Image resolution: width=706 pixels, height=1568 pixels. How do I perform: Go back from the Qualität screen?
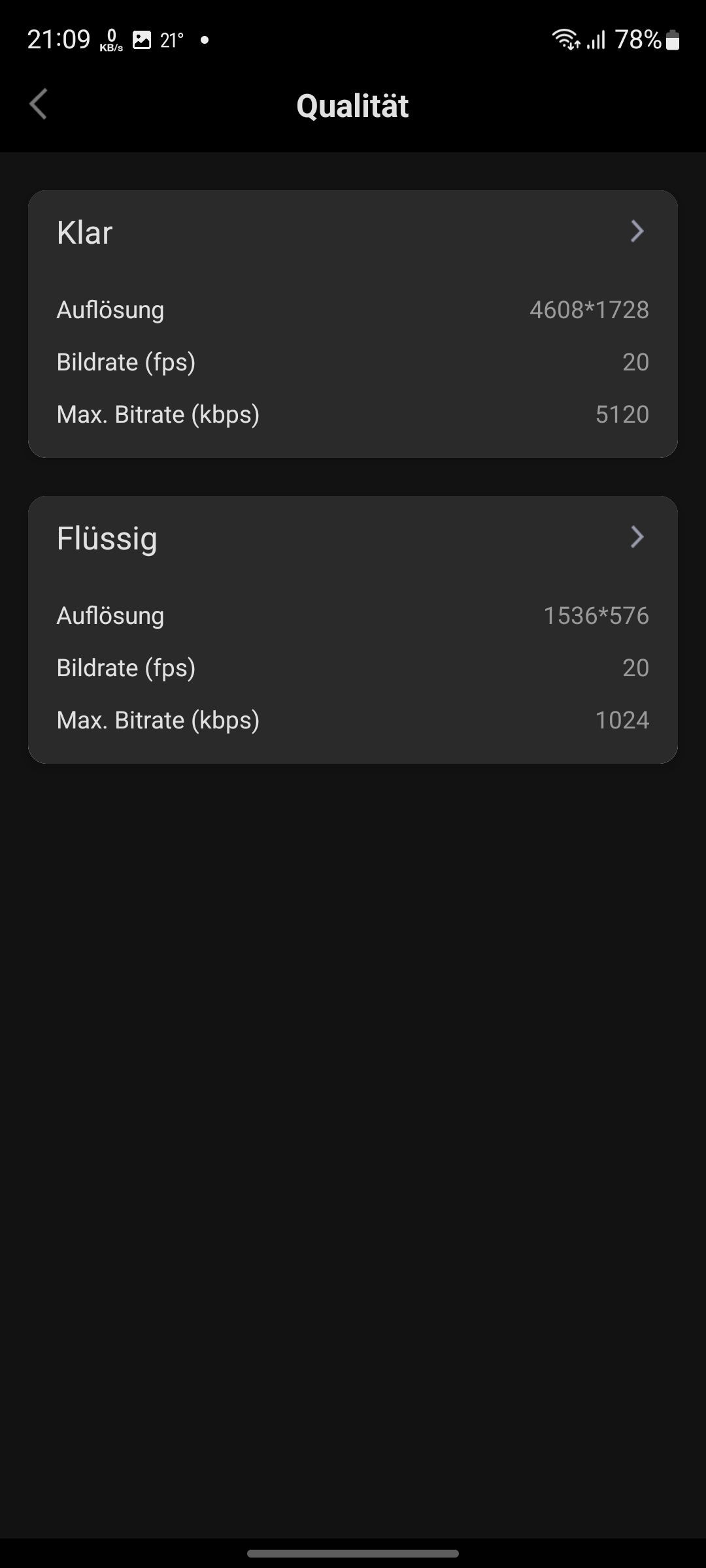(39, 105)
